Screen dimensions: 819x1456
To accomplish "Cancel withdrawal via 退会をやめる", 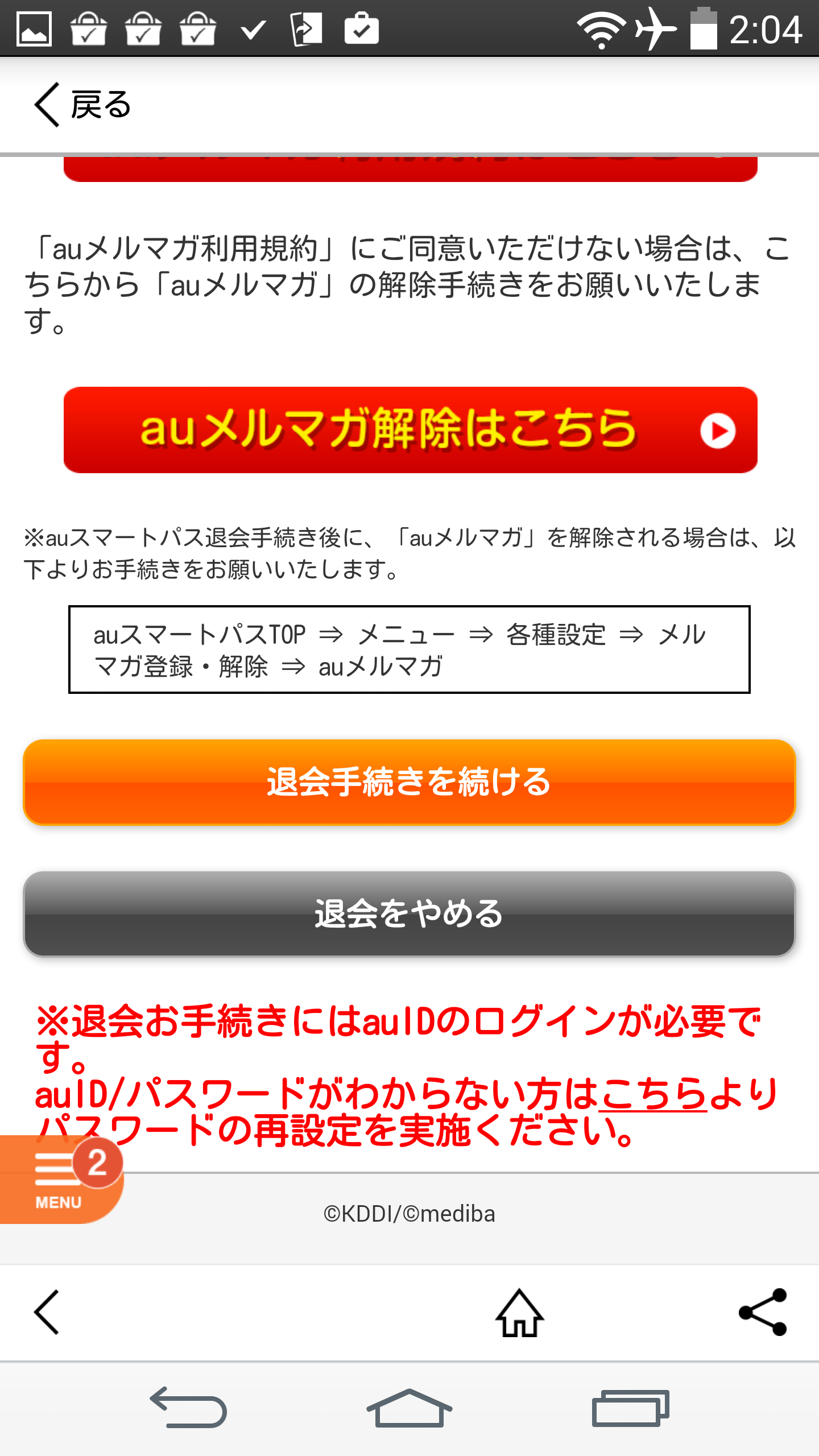I will click(x=409, y=913).
